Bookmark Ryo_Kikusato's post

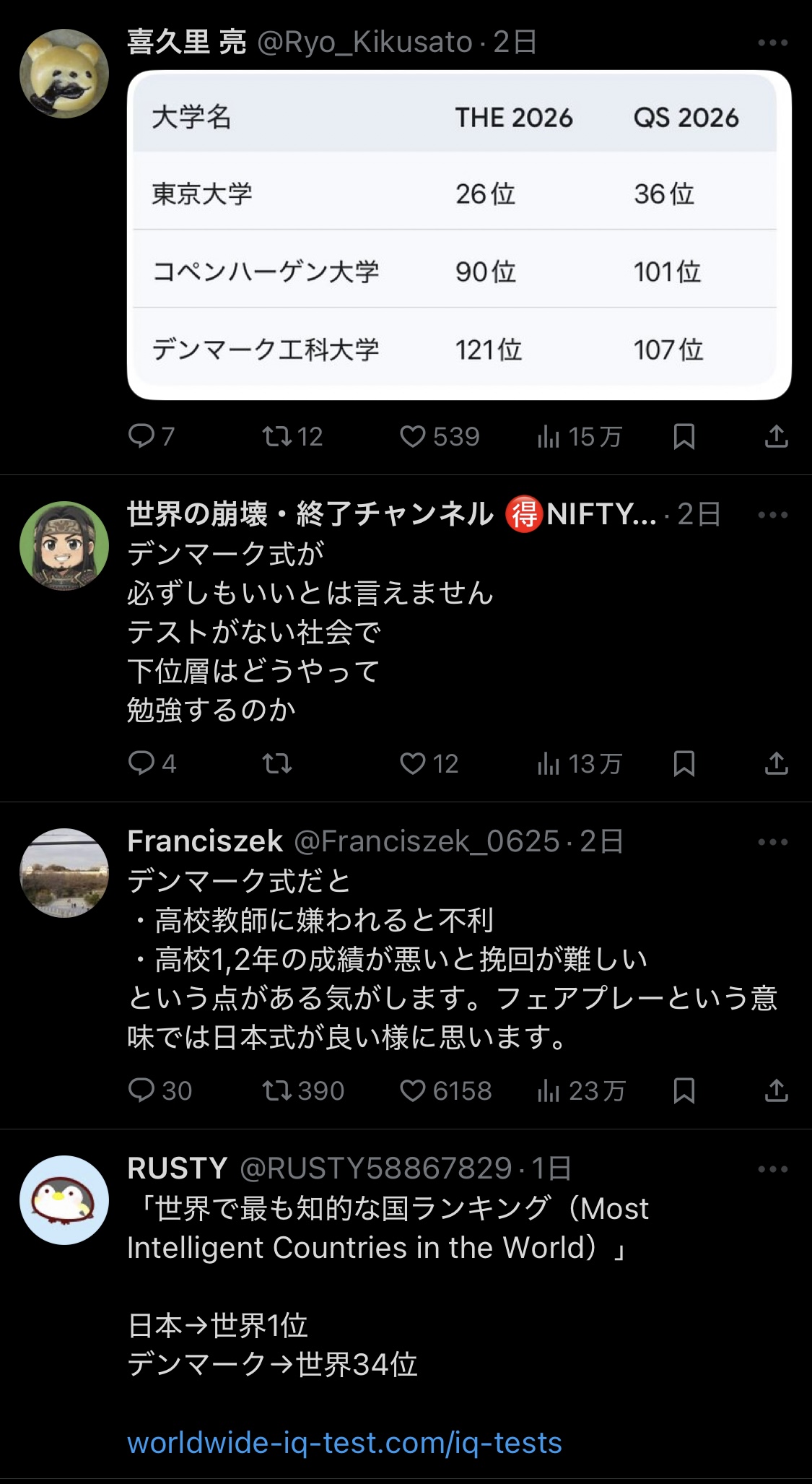[684, 437]
